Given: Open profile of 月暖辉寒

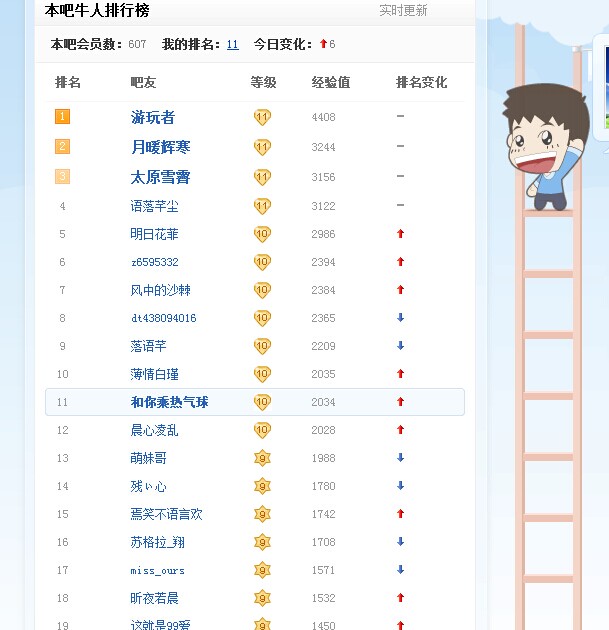Looking at the screenshot, I should point(161,147).
